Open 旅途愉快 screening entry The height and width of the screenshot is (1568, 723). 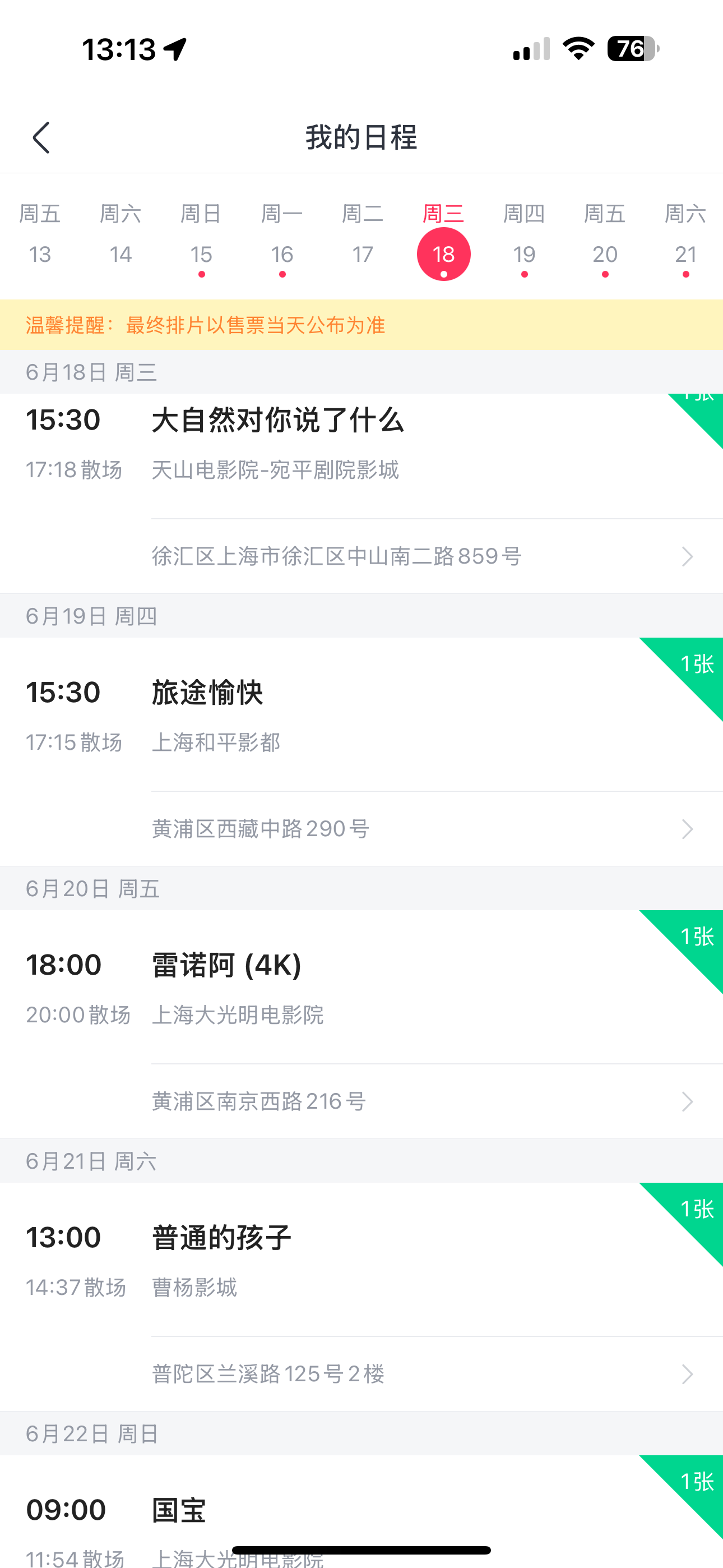361,714
